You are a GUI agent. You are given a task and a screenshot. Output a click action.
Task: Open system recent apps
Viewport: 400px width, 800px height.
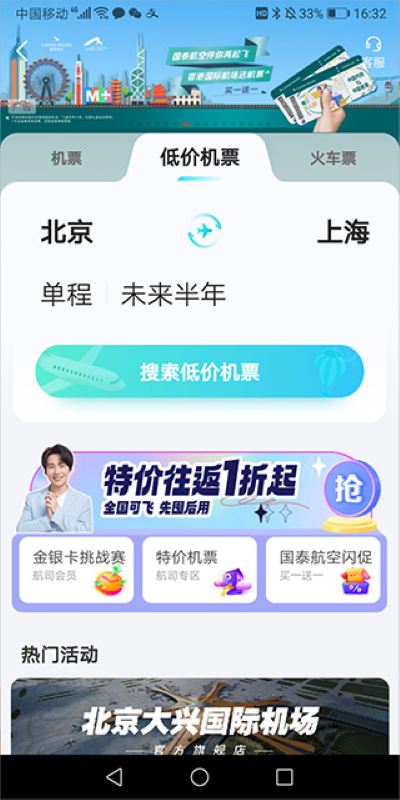[x=284, y=777]
